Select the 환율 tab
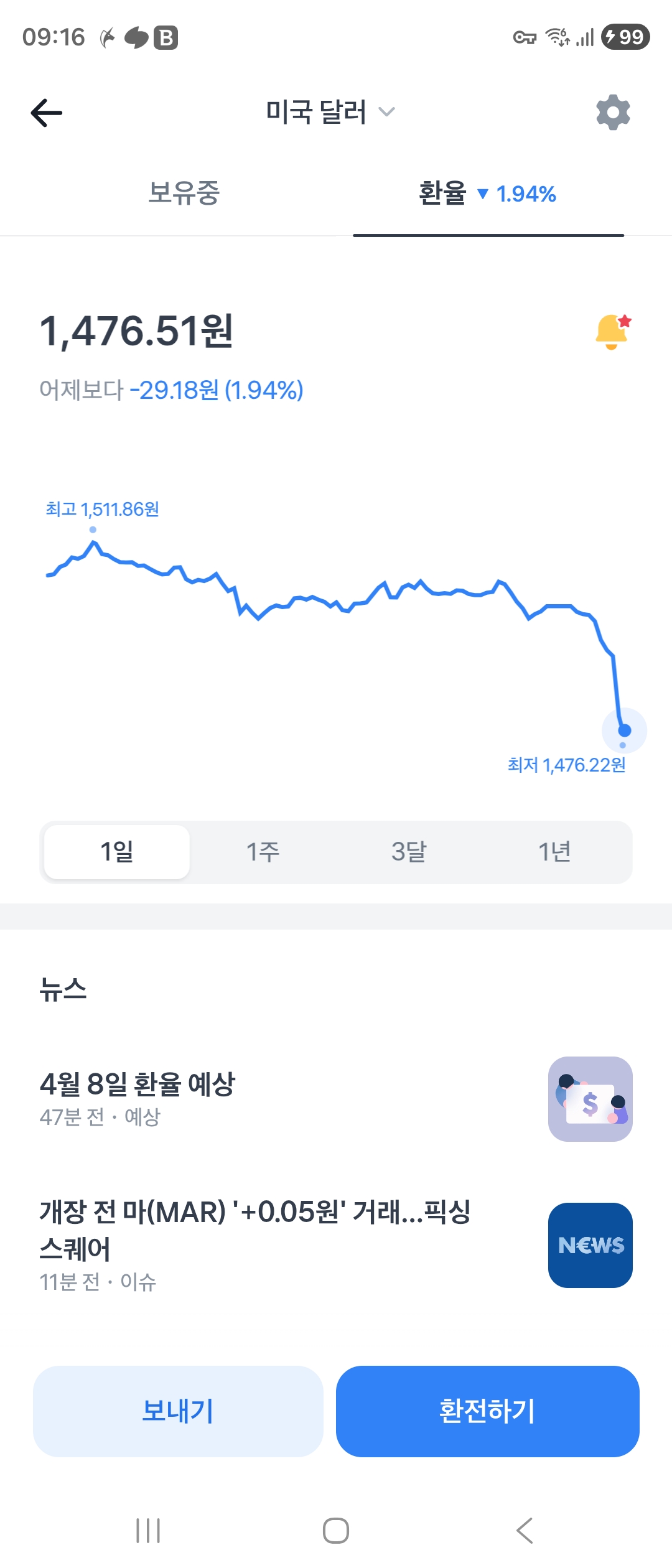 [x=487, y=194]
